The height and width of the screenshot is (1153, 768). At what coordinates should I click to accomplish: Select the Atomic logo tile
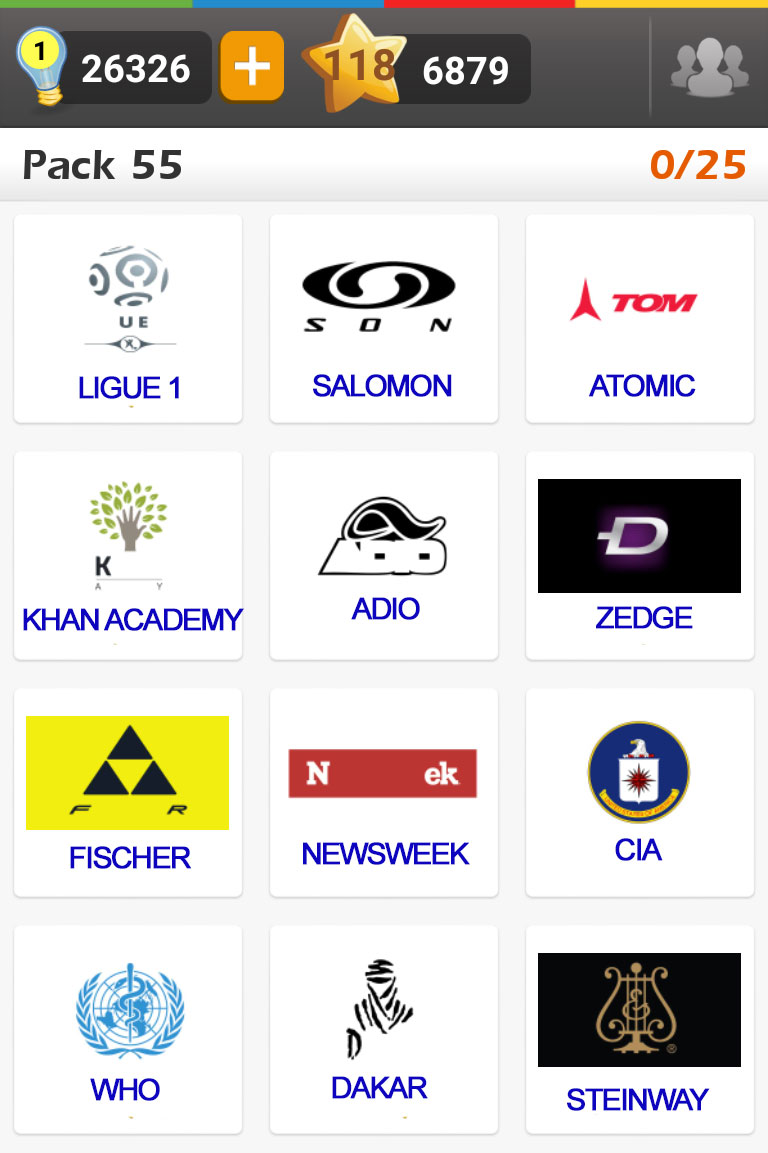[639, 318]
